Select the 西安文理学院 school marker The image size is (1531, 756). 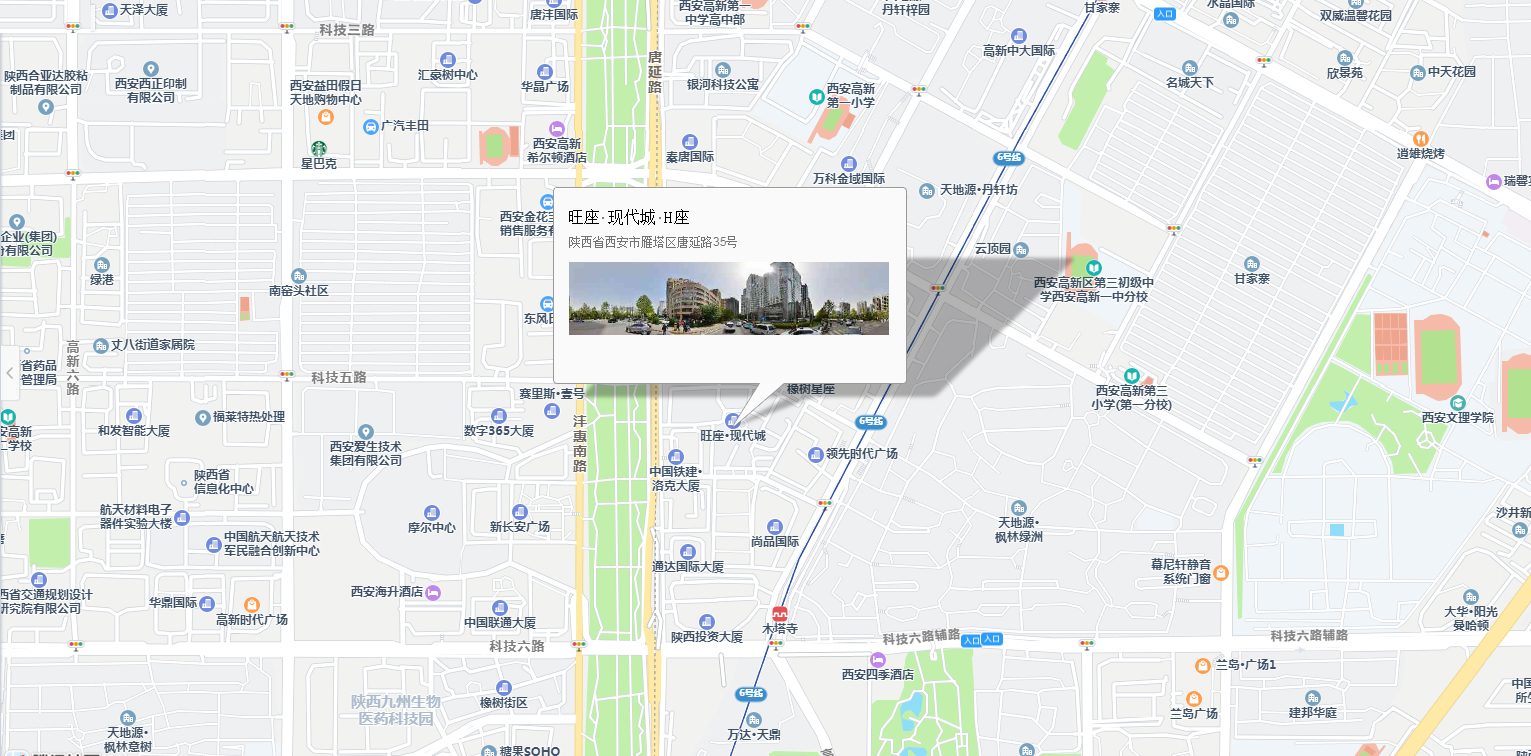pos(1458,402)
